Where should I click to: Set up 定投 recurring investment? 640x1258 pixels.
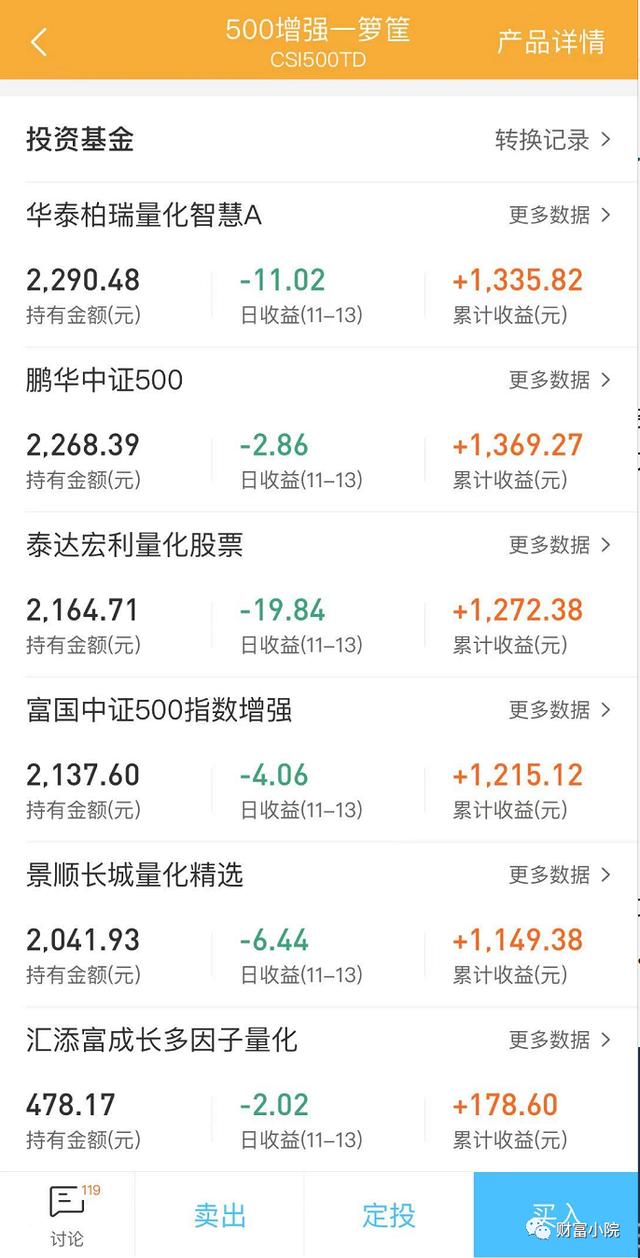pos(388,1215)
